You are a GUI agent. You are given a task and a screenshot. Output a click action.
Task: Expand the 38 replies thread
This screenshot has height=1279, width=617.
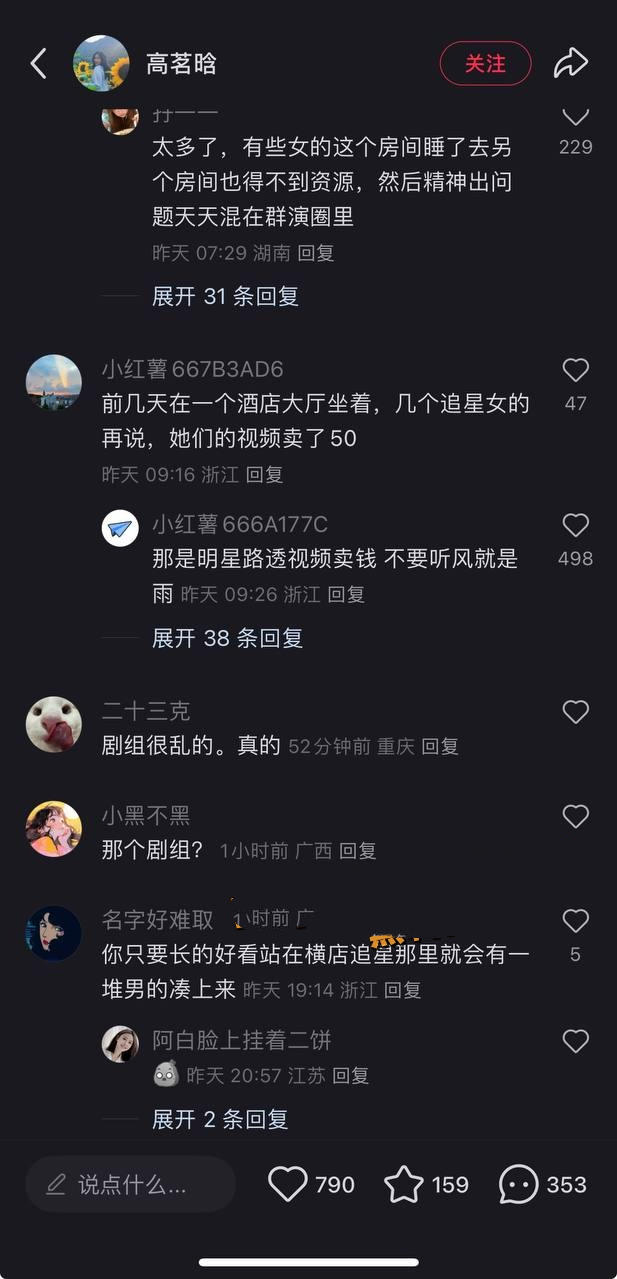point(227,638)
